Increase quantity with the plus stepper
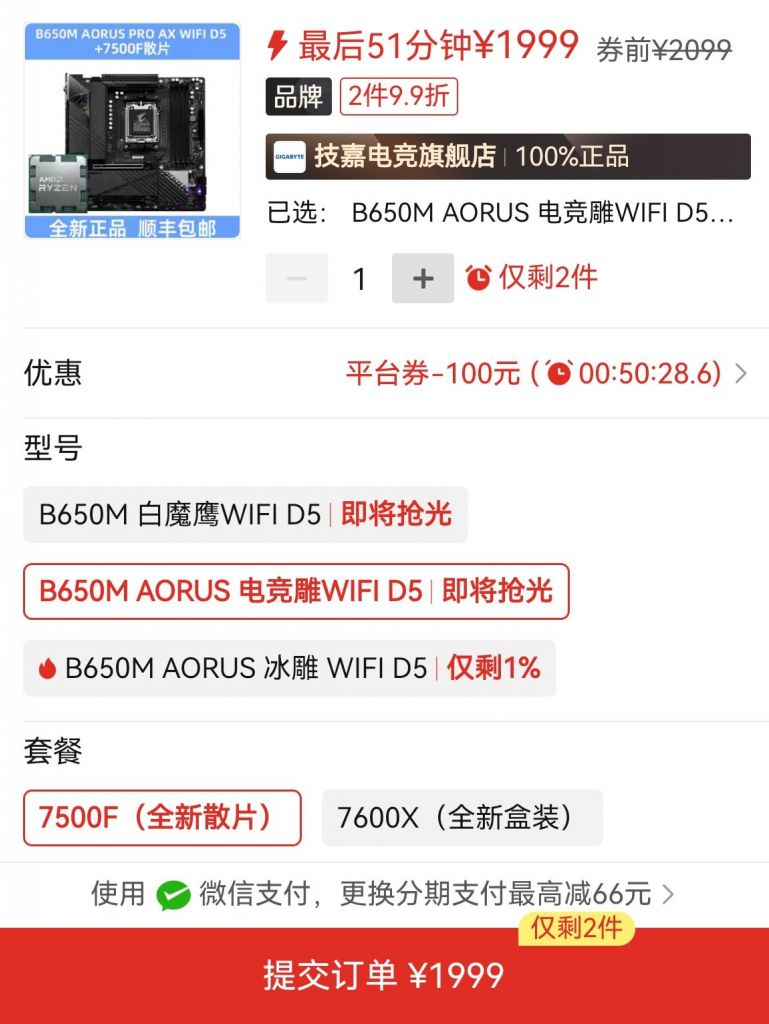The width and height of the screenshot is (769, 1024). coord(424,278)
